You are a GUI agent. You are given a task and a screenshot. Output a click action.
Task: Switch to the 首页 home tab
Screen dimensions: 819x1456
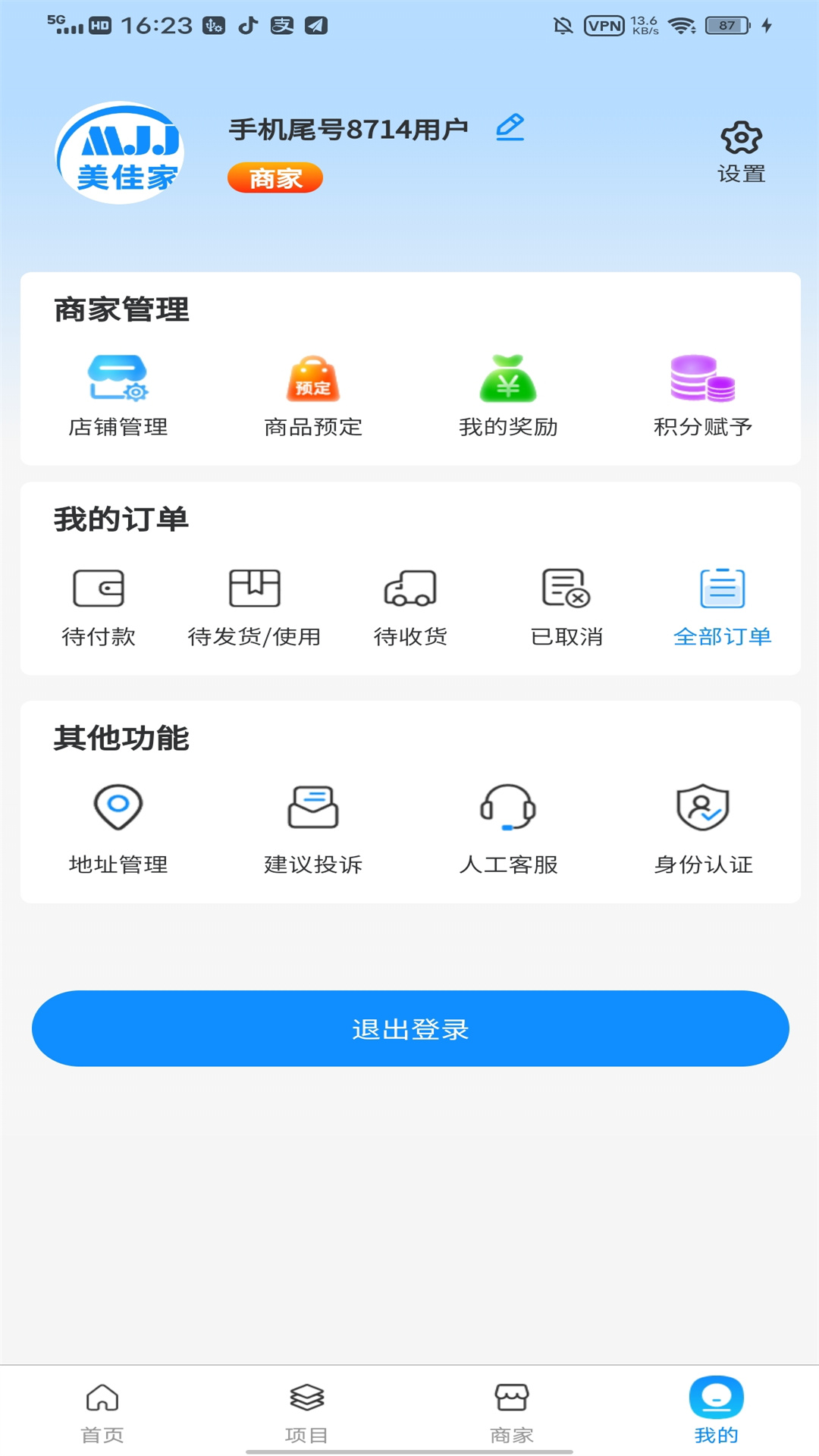point(102,1410)
